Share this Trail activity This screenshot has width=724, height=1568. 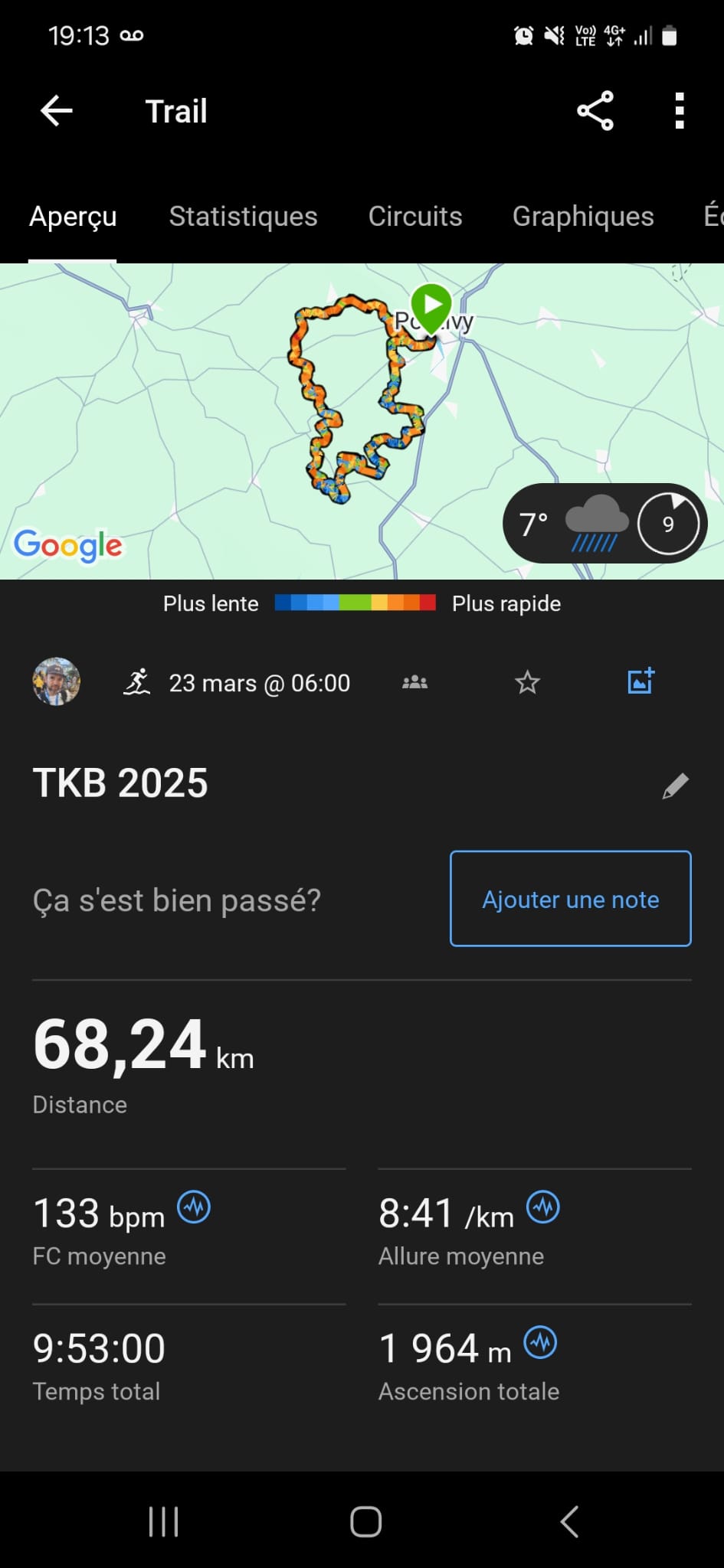coord(595,111)
